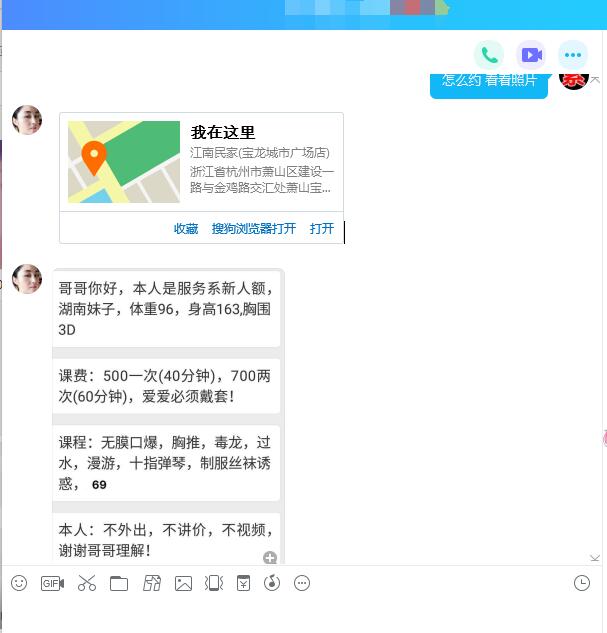The image size is (607, 633).
Task: Tap 收藏 to save the location
Action: point(186,228)
